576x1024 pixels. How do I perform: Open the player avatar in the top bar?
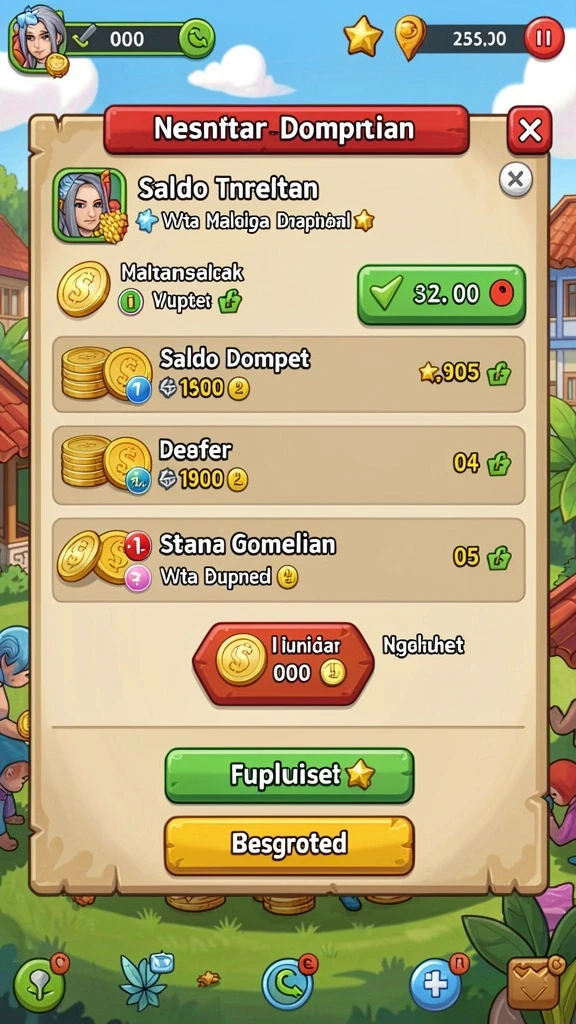[x=37, y=38]
